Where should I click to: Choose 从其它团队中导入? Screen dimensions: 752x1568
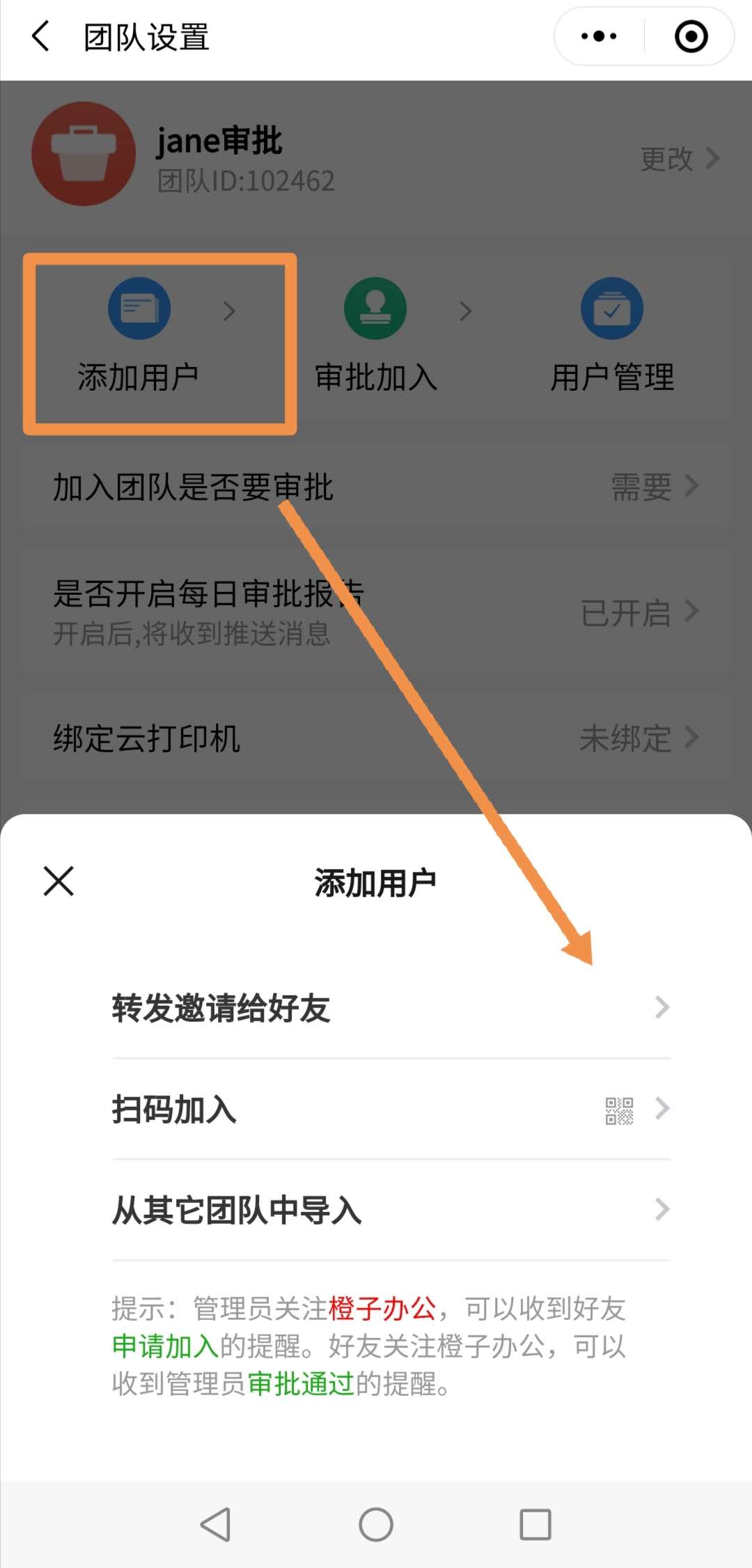point(391,1211)
